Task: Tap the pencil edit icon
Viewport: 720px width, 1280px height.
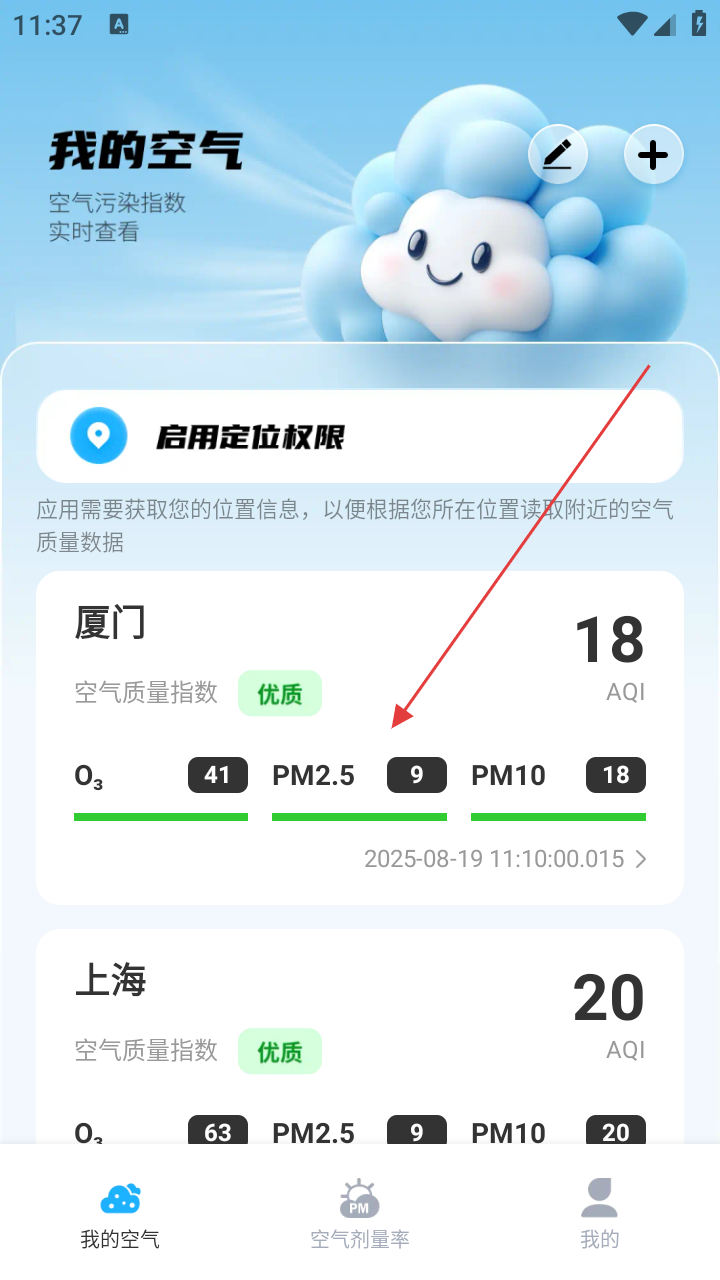Action: 557,155
